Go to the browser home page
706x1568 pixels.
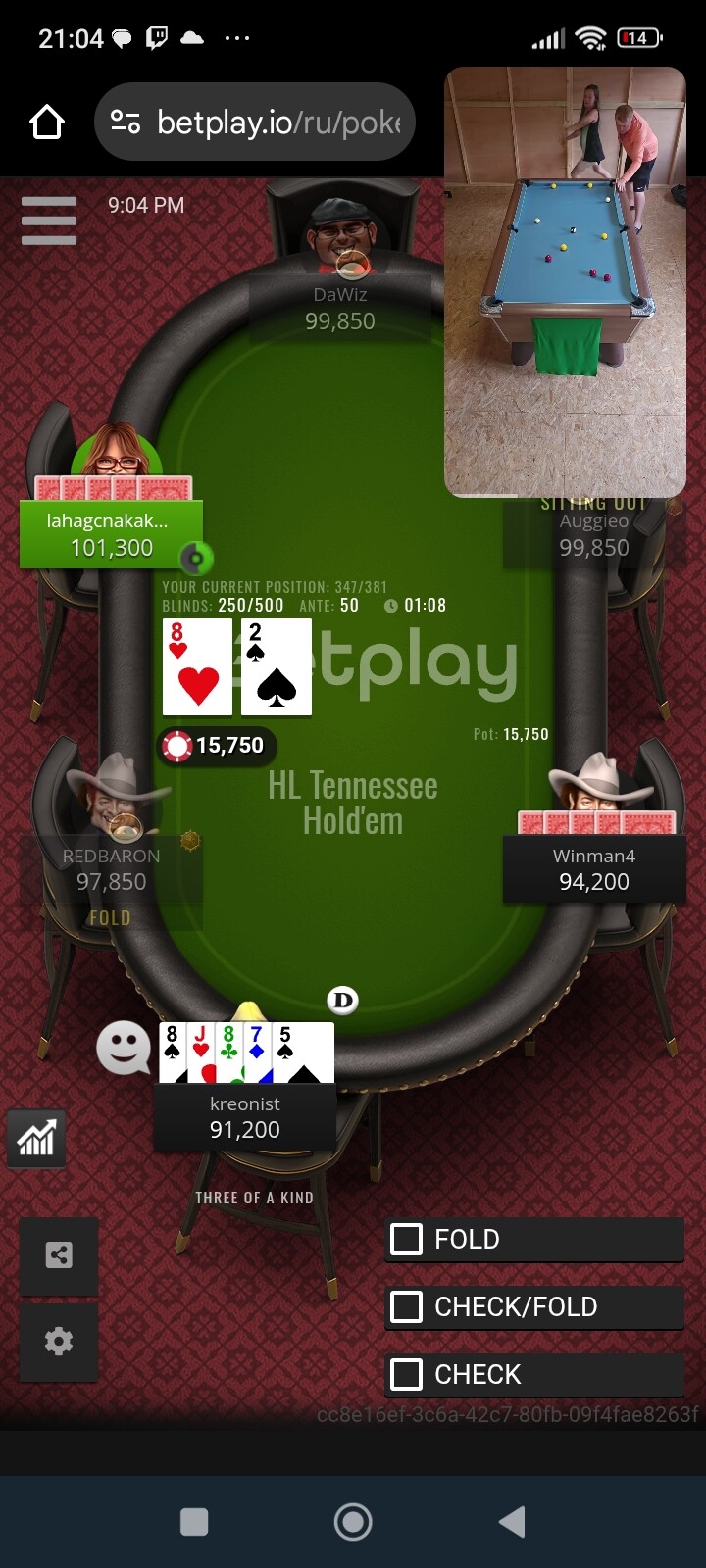(47, 122)
